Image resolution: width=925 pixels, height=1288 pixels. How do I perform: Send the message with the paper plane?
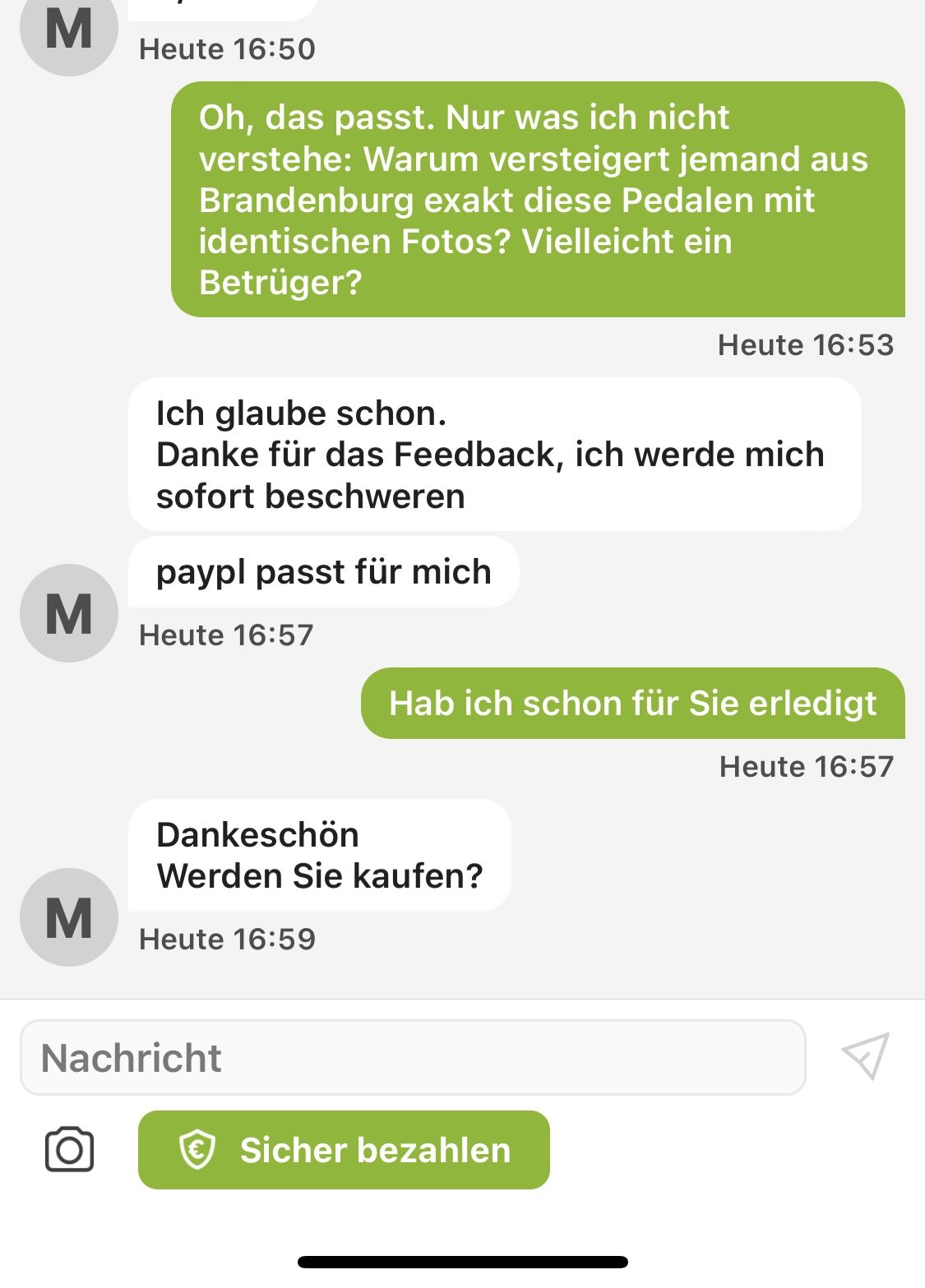[x=866, y=1056]
